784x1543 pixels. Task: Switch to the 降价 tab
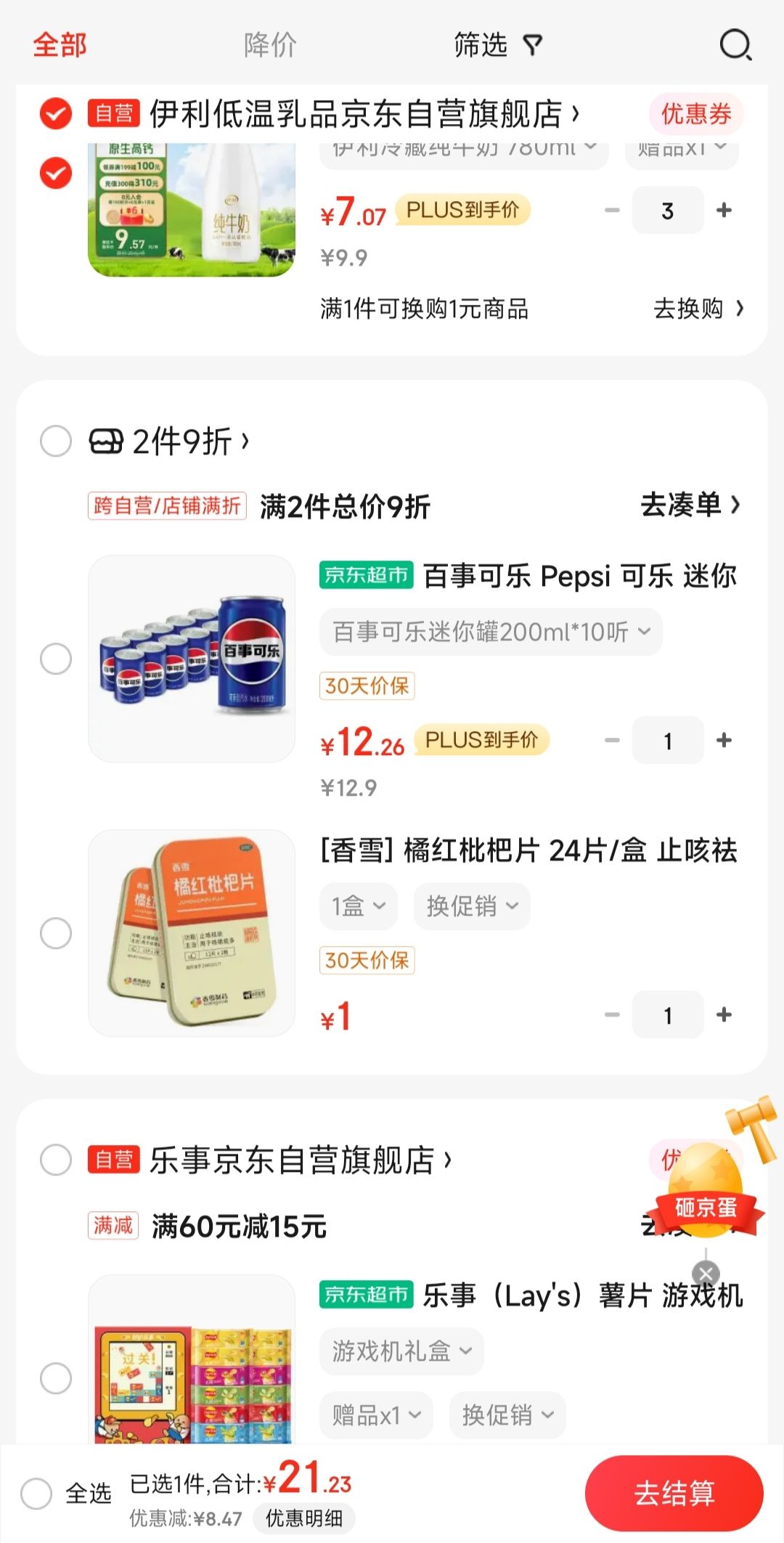click(268, 45)
